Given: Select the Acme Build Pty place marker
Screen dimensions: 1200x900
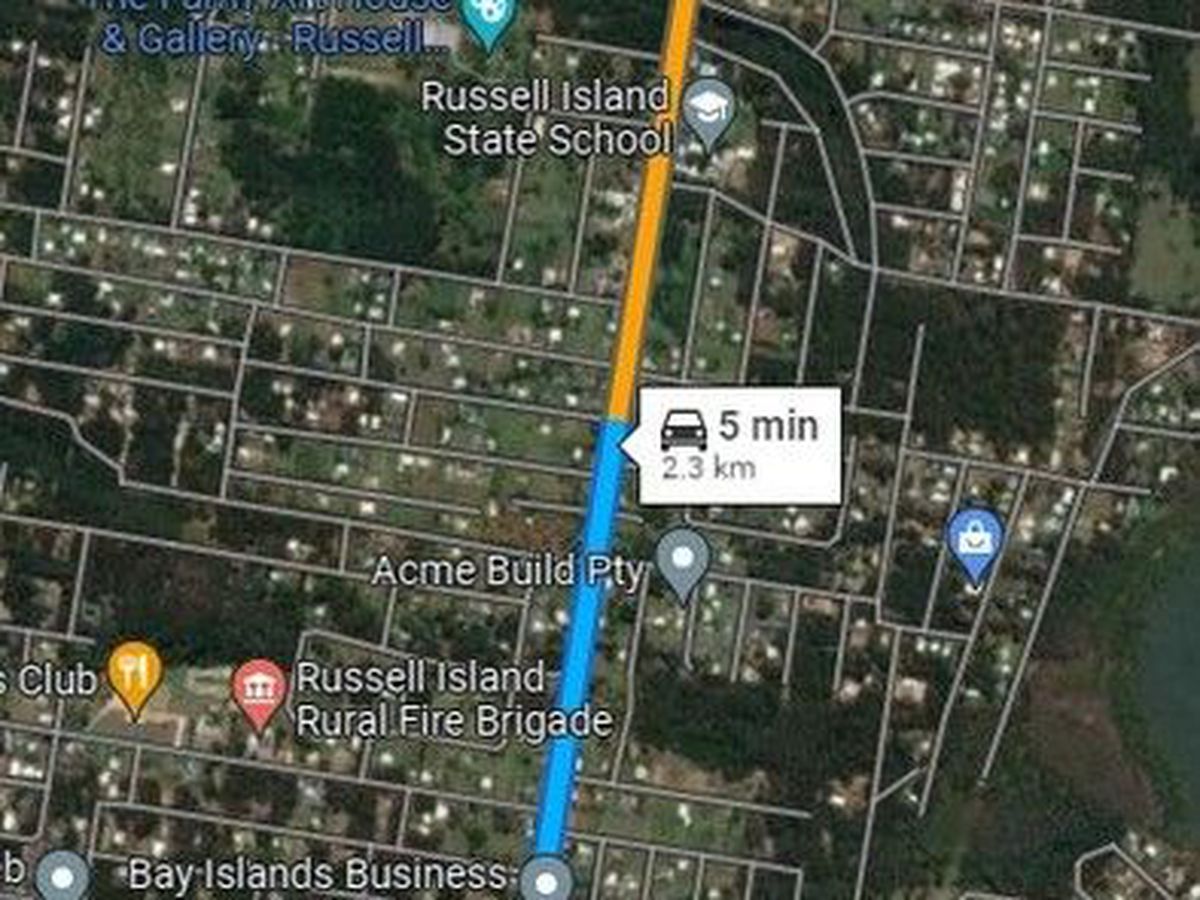Looking at the screenshot, I should [x=683, y=560].
